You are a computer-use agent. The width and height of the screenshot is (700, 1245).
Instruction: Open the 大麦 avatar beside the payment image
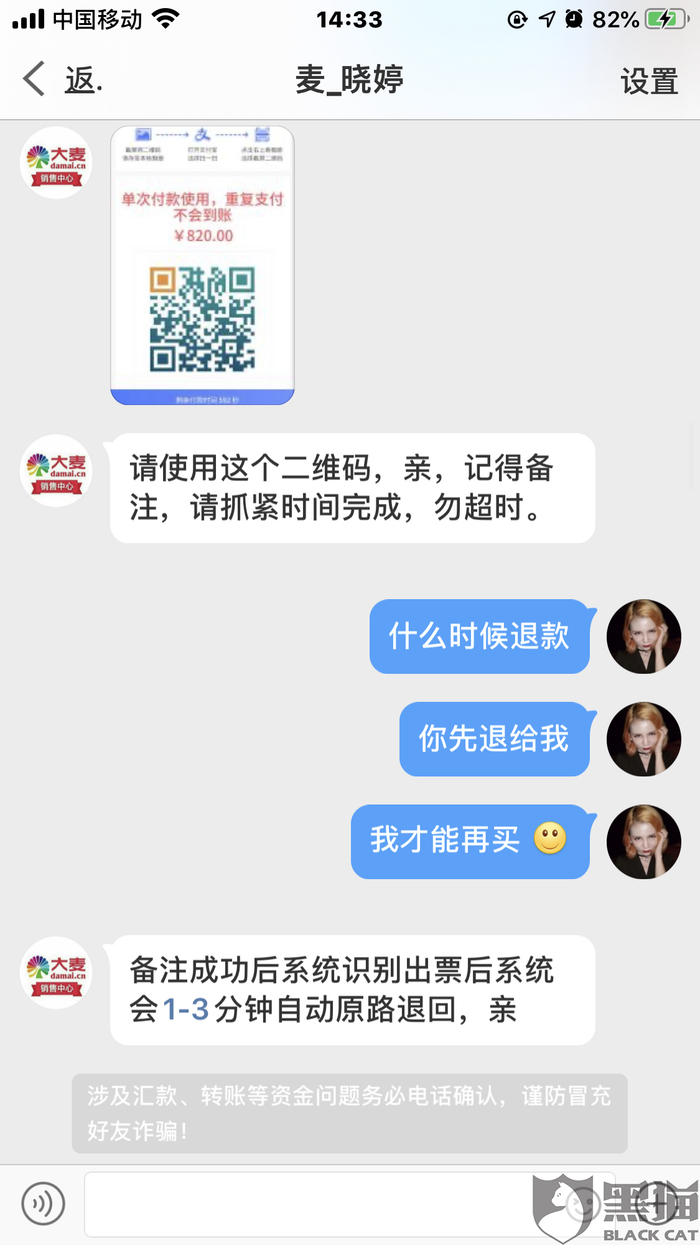[56, 162]
